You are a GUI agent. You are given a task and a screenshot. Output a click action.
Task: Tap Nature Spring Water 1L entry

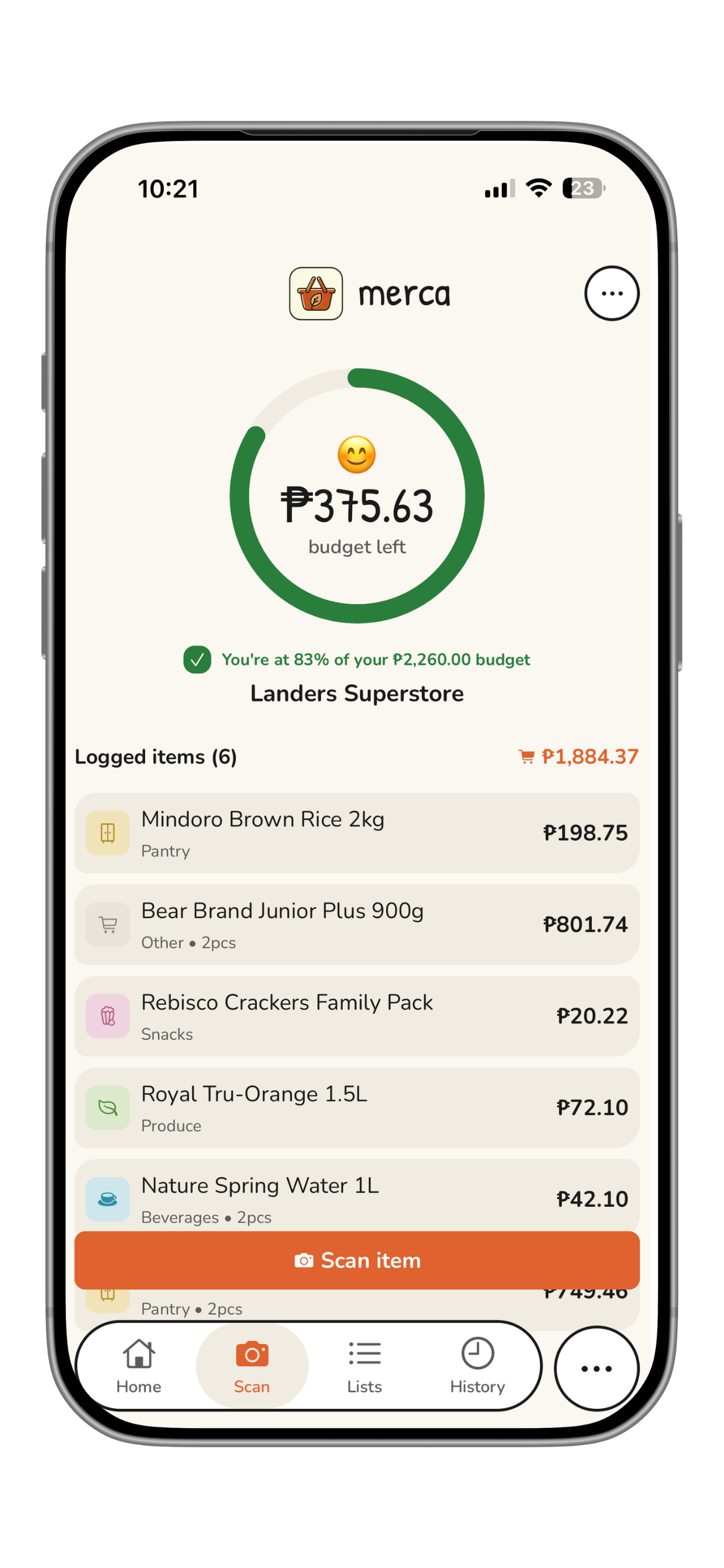357,1195
